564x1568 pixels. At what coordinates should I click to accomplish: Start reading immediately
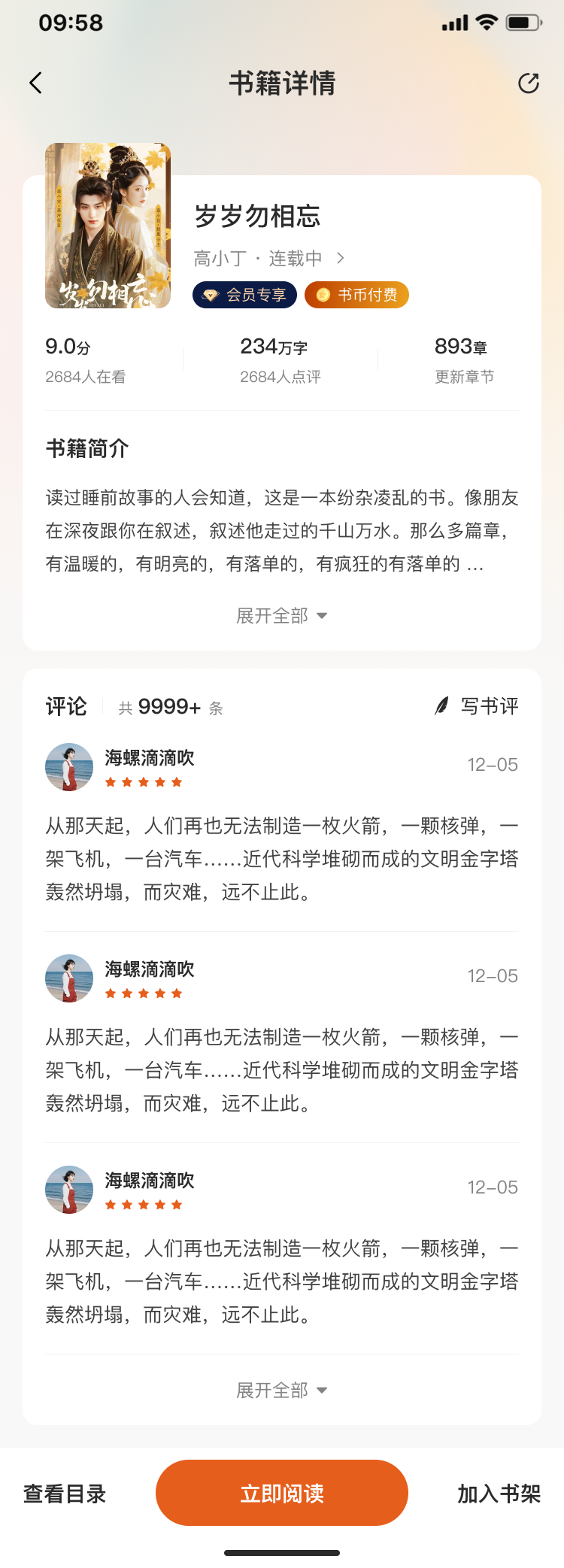click(x=281, y=1493)
